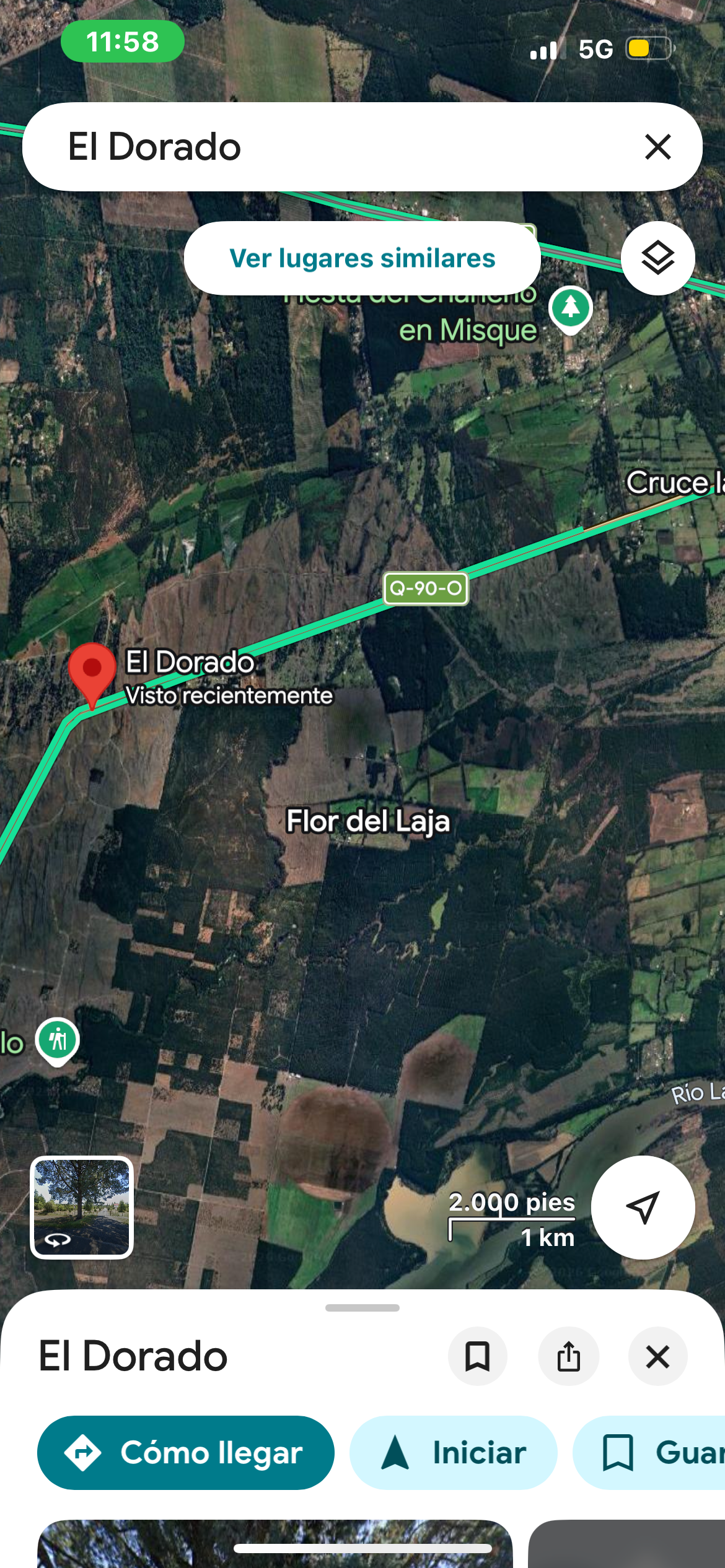Open the Street View preview thumbnail
Image resolution: width=725 pixels, height=1568 pixels.
tap(82, 1207)
